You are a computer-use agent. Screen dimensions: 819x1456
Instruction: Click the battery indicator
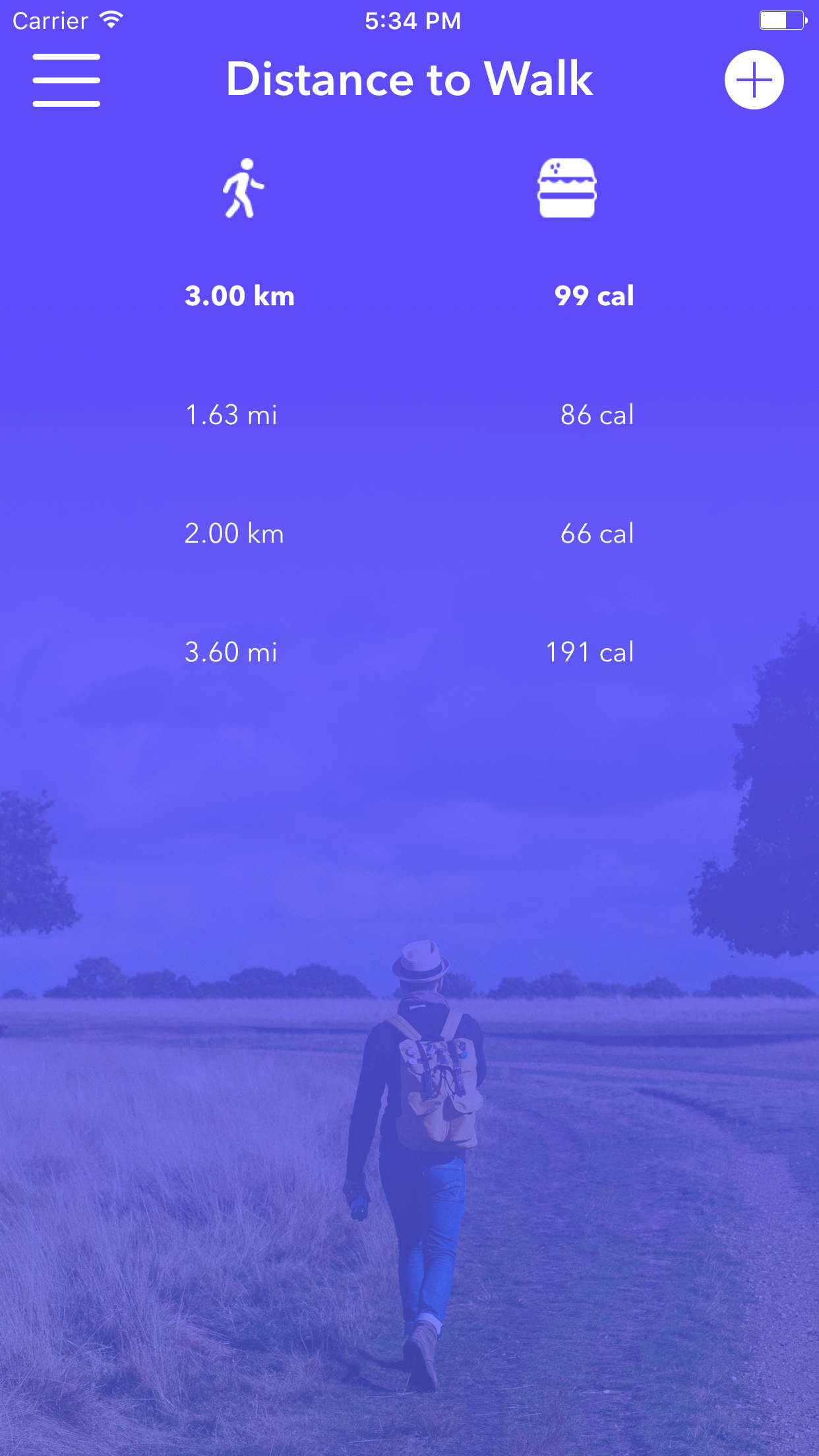tap(782, 20)
